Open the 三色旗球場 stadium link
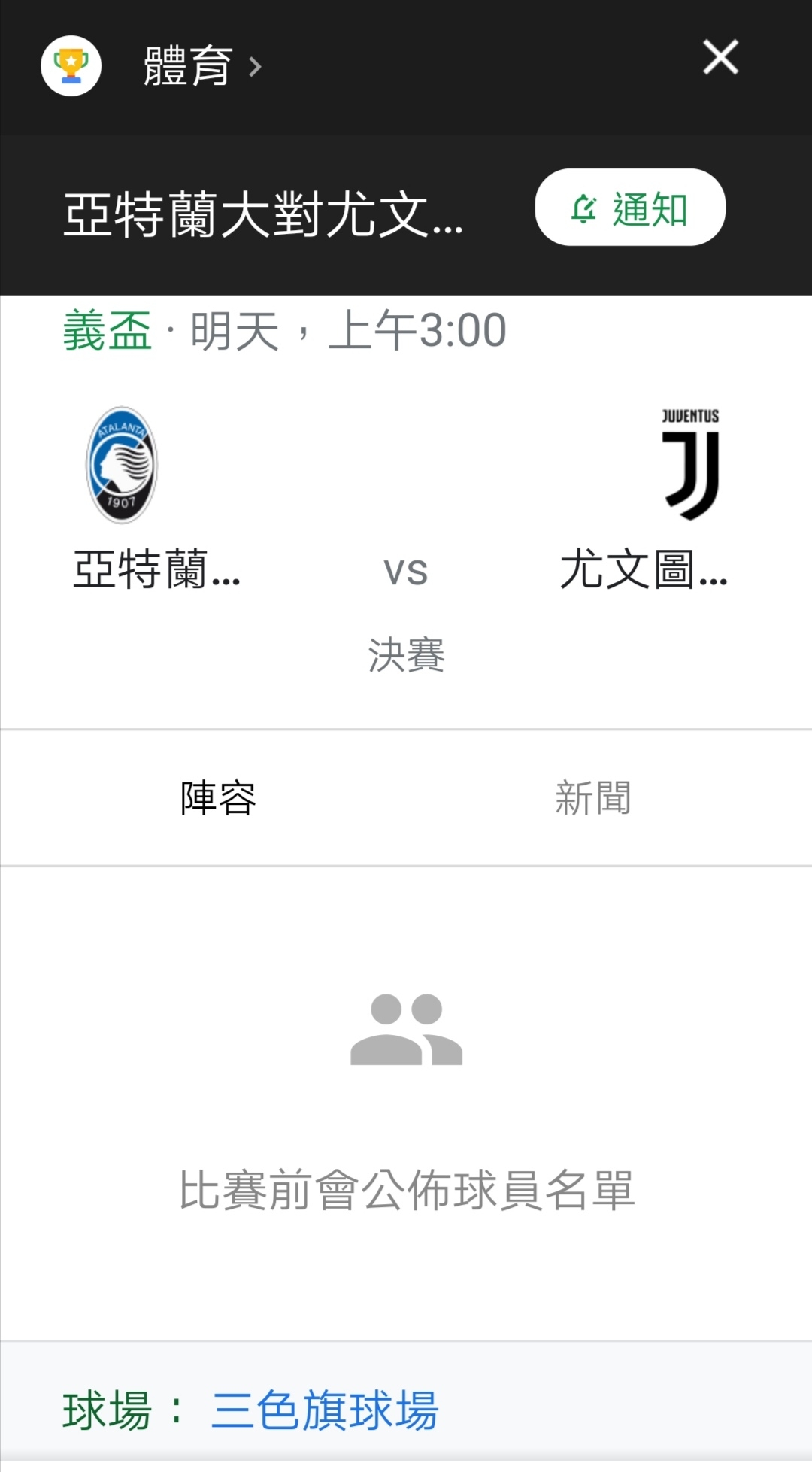 point(325,1410)
